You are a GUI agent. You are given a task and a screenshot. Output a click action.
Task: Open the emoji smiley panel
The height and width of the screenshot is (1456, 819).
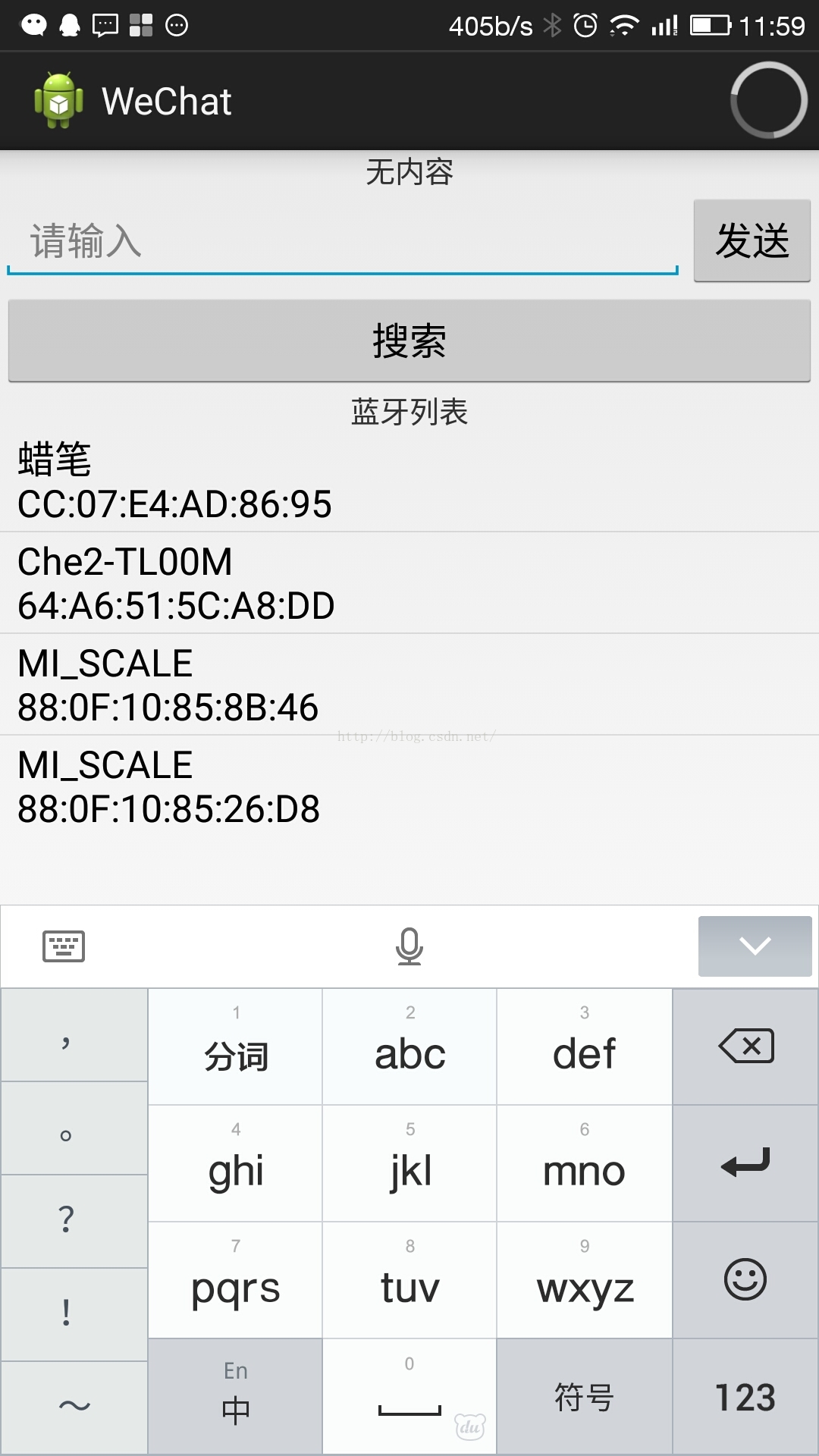(x=746, y=1280)
